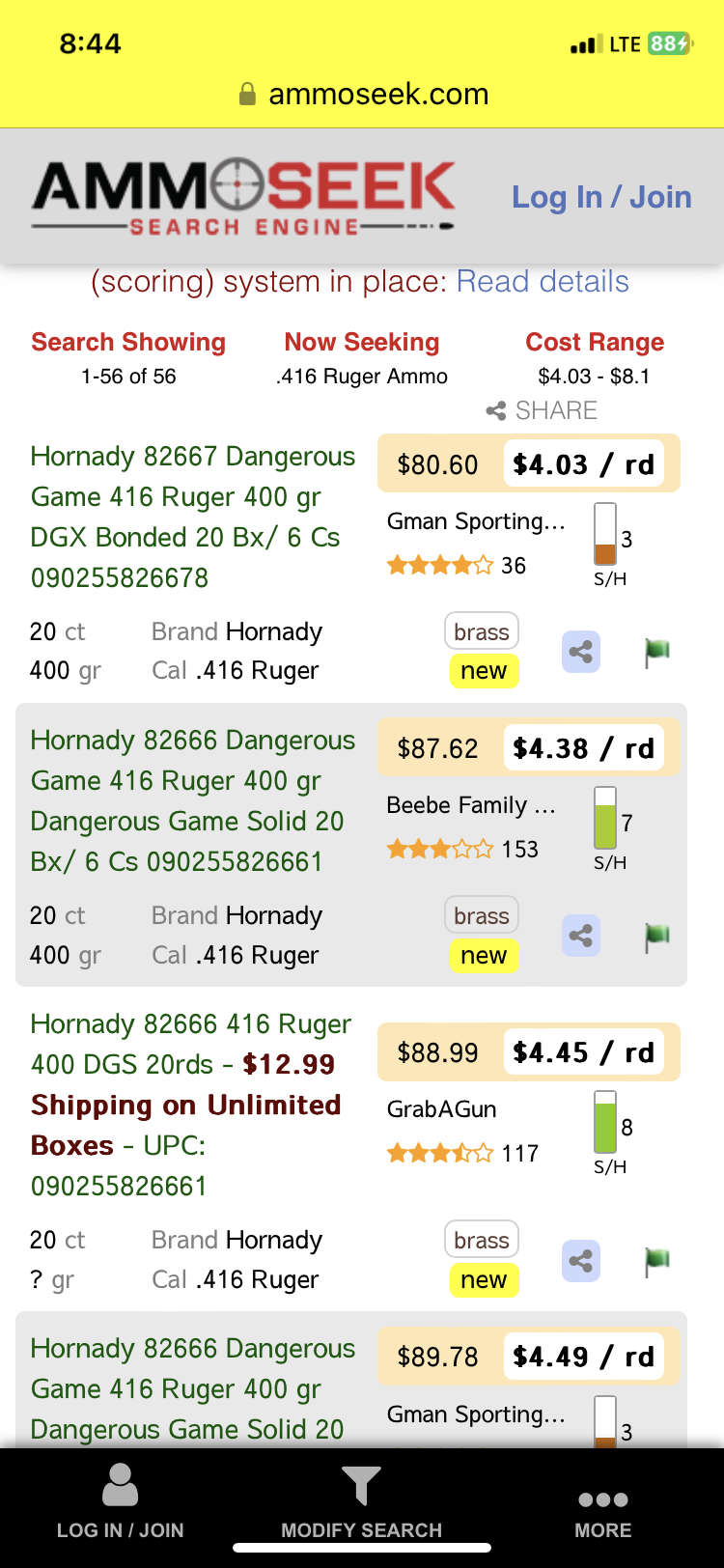
Task: Tap the ammoseek.com address bar
Action: coord(363,94)
